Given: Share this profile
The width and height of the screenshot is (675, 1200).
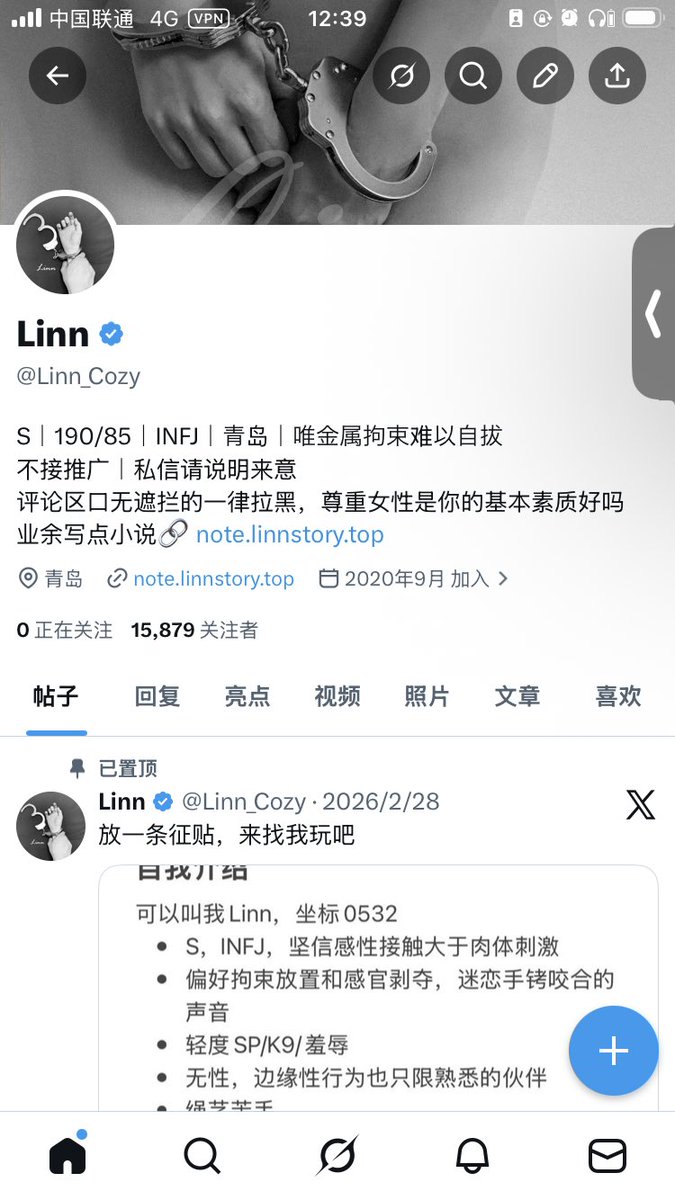Looking at the screenshot, I should [617, 75].
